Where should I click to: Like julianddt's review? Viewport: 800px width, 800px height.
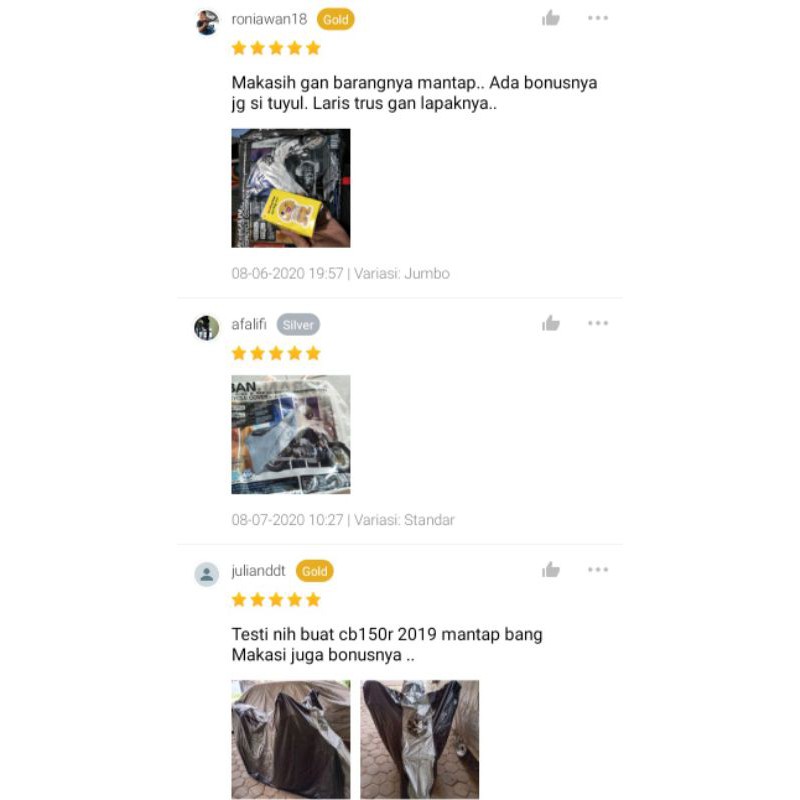pos(551,570)
